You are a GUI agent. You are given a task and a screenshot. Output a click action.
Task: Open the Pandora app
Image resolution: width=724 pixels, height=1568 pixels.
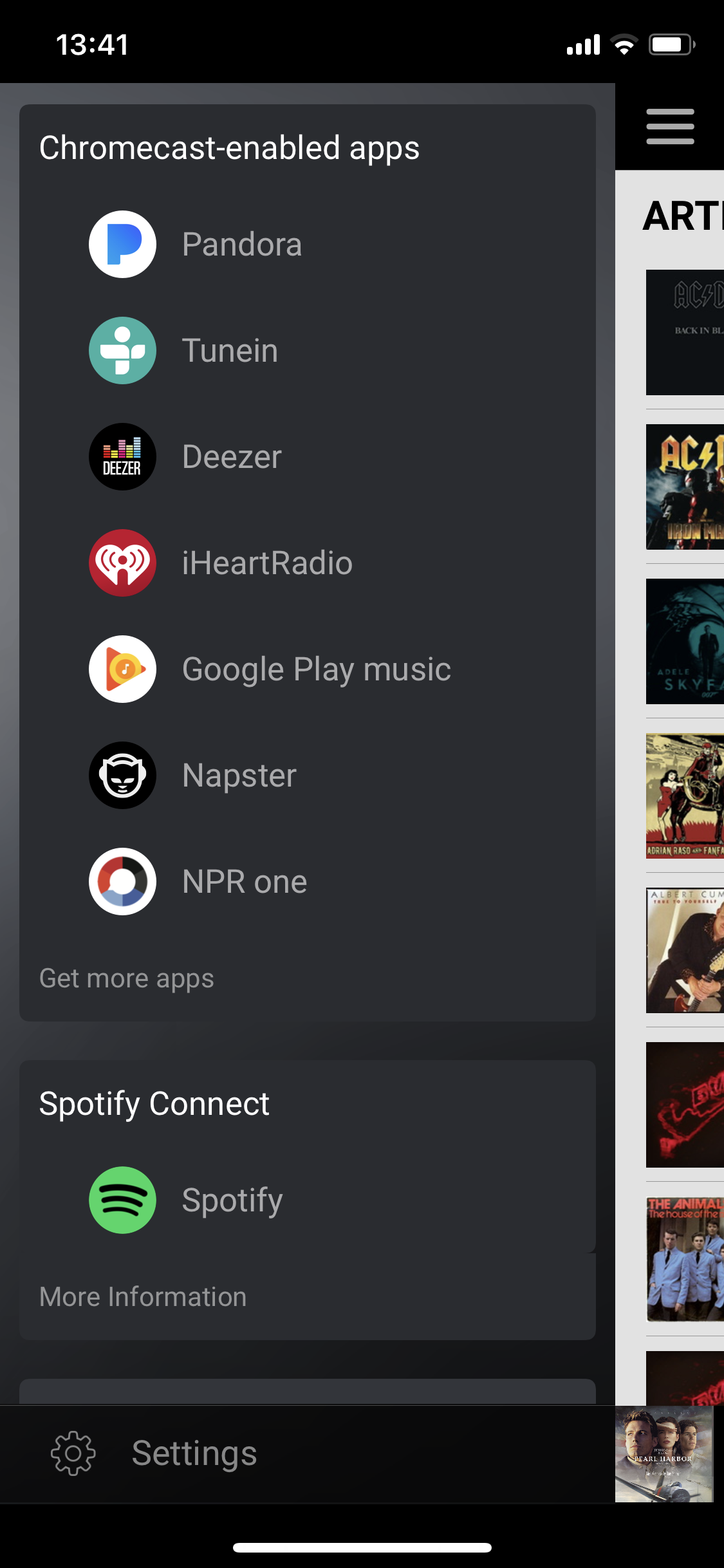tap(308, 245)
